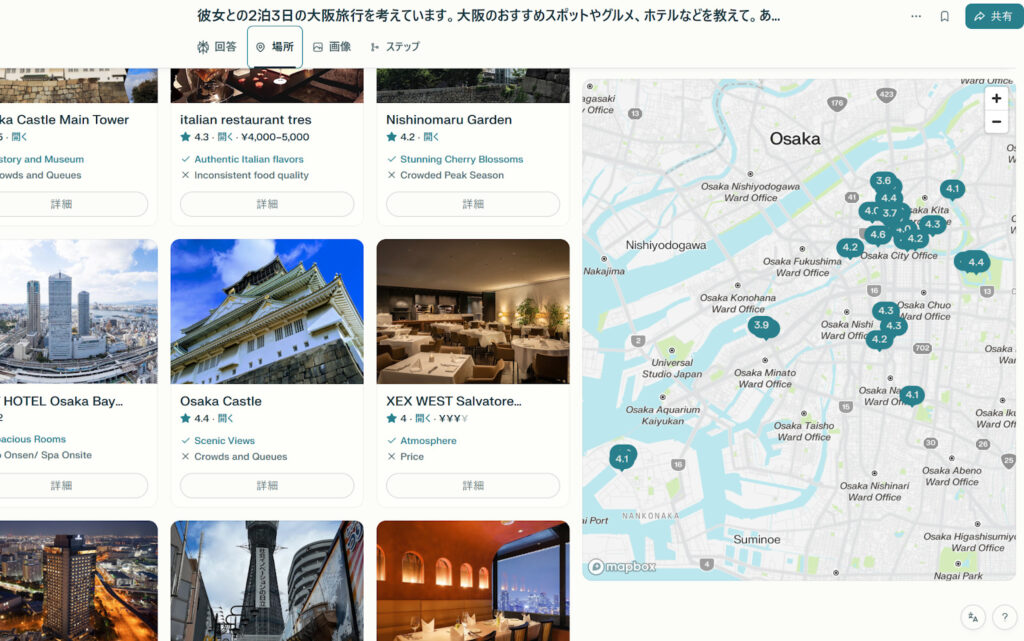This screenshot has height=641, width=1024.
Task: Zoom in on the map
Action: [x=996, y=98]
